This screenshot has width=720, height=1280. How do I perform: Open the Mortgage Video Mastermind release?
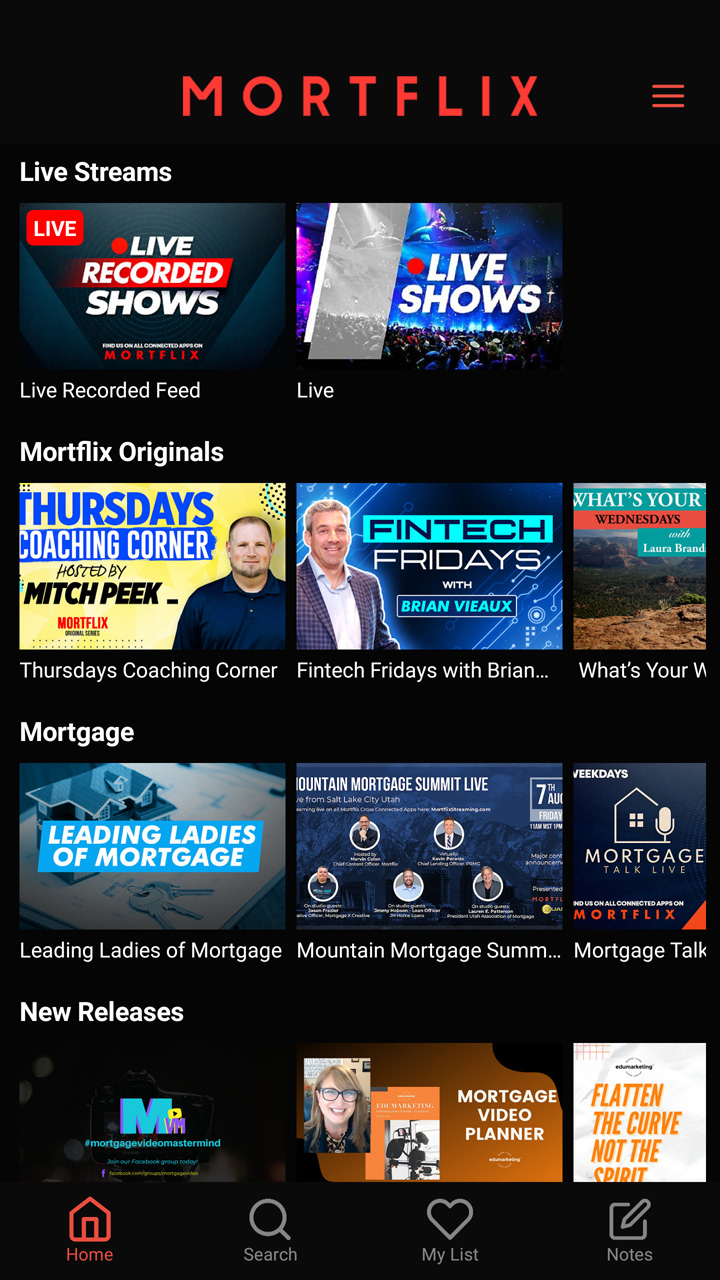click(x=152, y=1113)
